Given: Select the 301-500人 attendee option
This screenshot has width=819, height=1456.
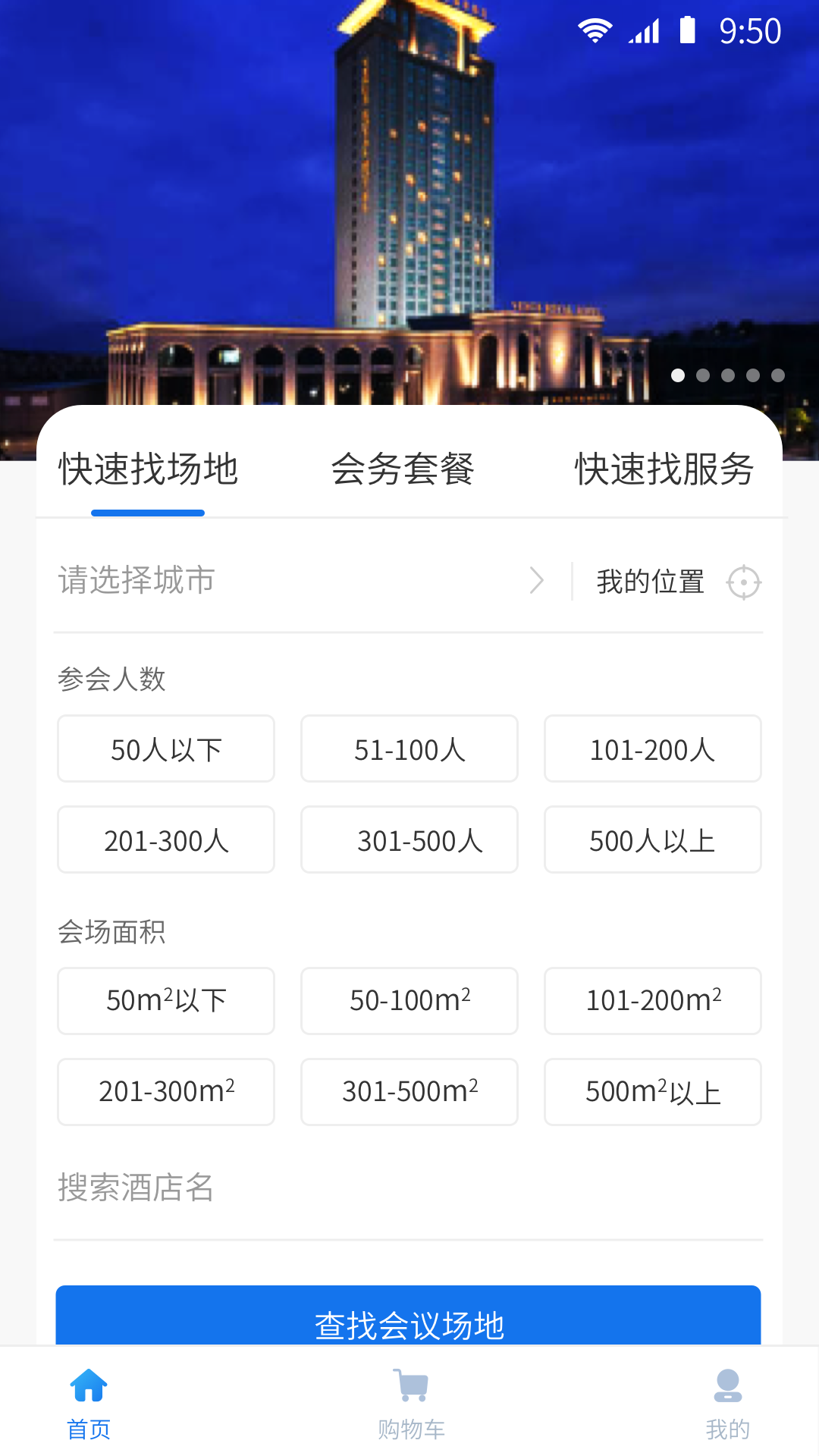Looking at the screenshot, I should tap(409, 839).
